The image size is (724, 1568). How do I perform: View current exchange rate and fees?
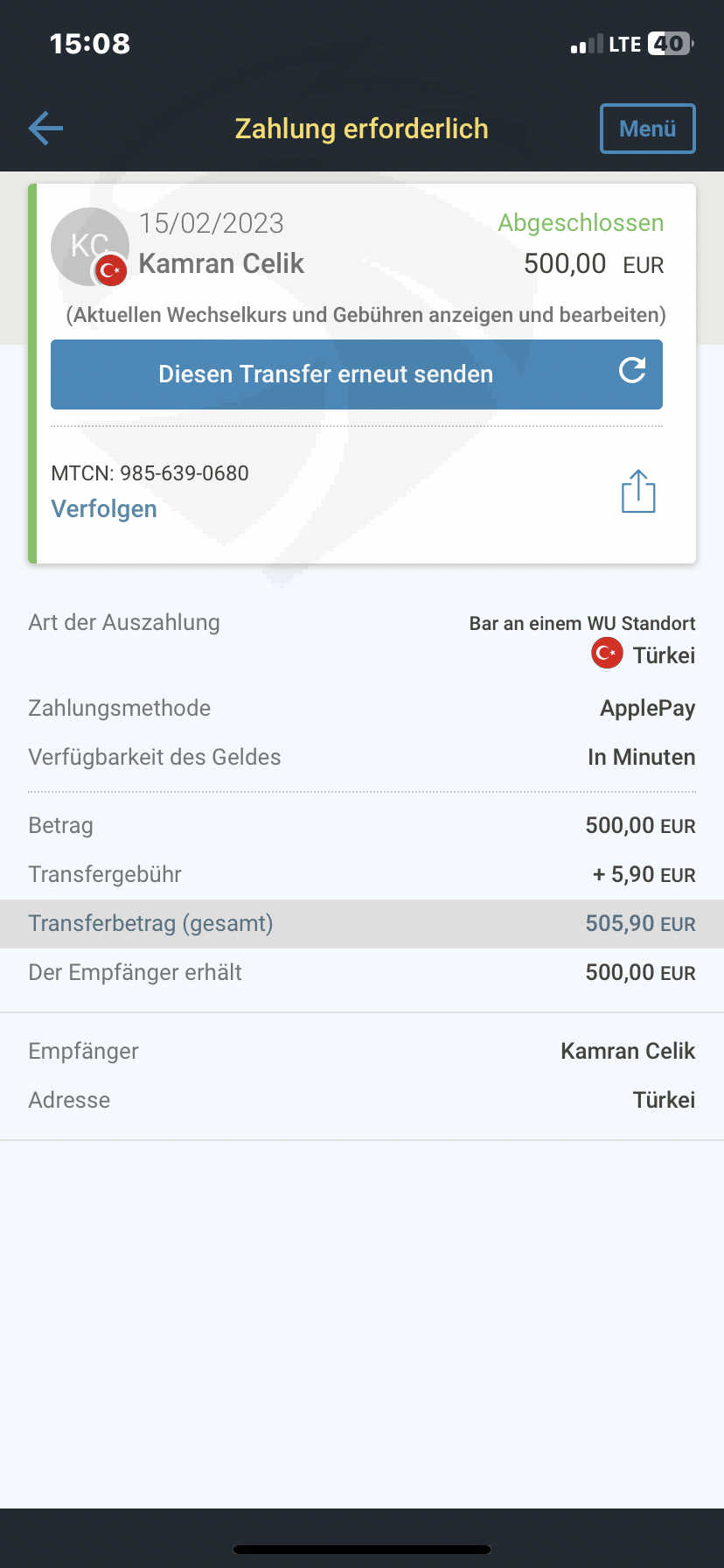365,315
